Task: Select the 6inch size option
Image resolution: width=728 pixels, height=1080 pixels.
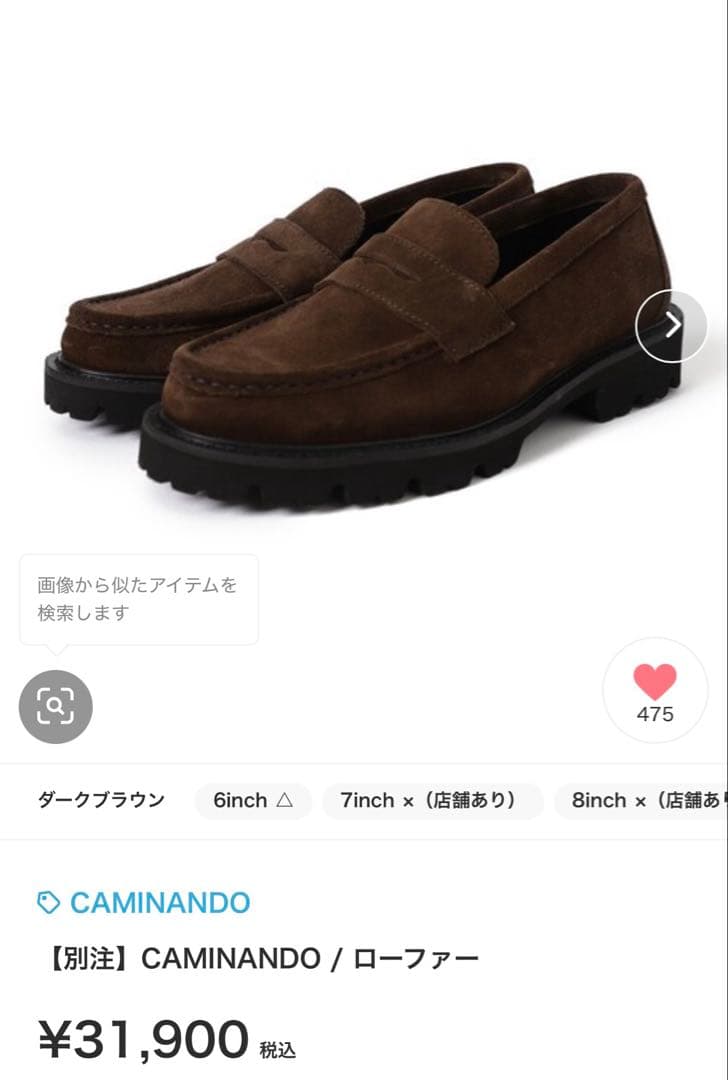Action: coord(252,800)
